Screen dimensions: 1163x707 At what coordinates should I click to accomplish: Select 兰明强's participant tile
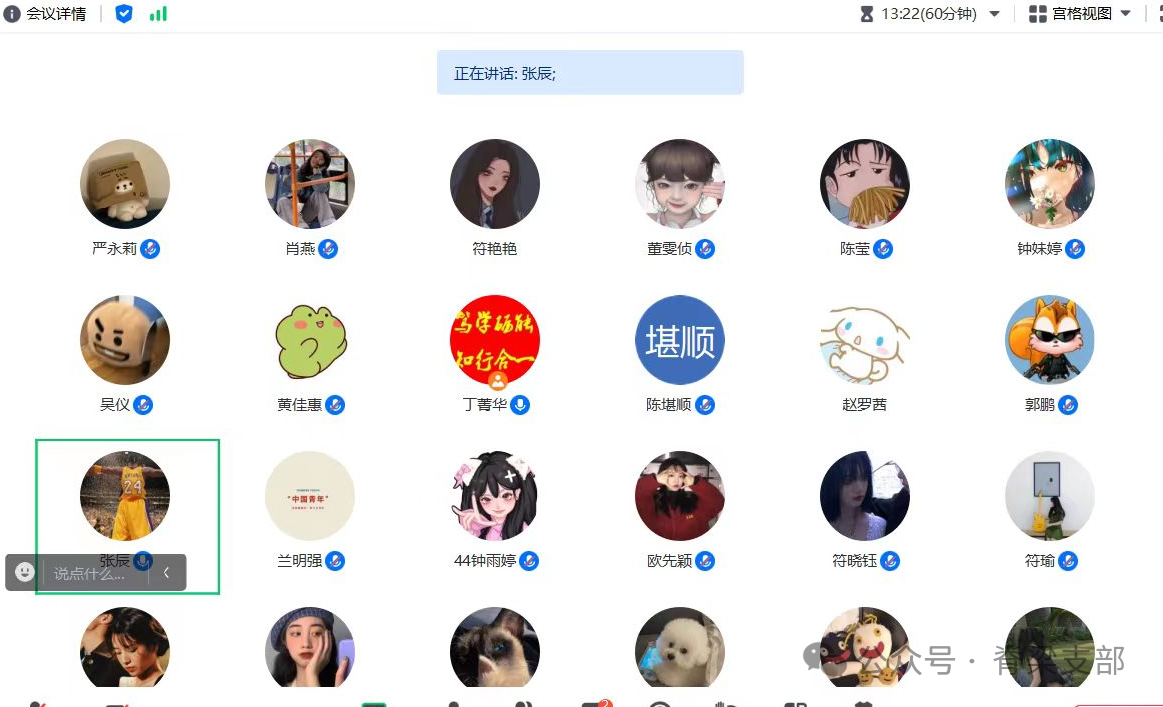click(x=310, y=497)
